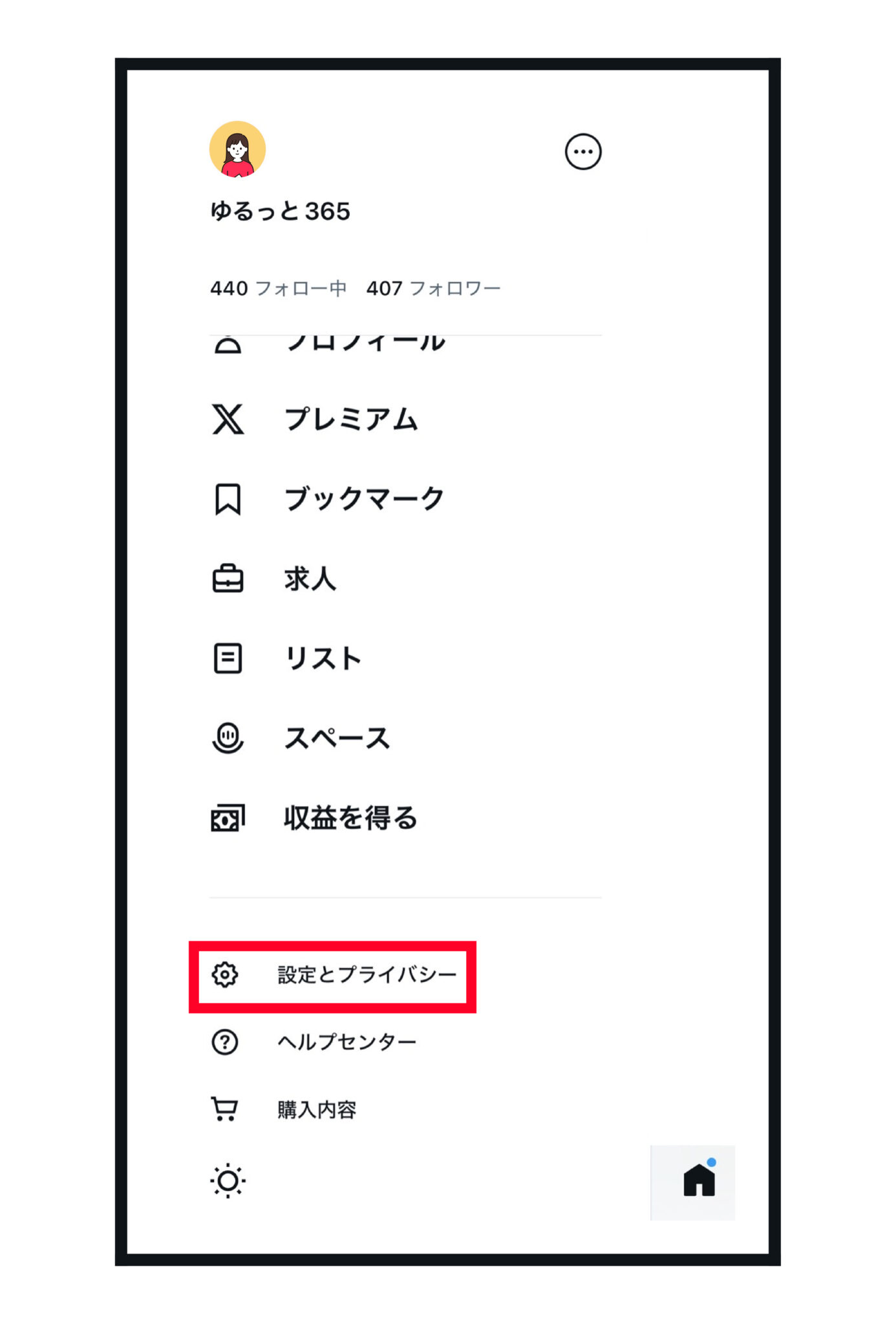Tap the sun icon to change display theme
Image resolution: width=896 pixels, height=1324 pixels.
point(228,1181)
